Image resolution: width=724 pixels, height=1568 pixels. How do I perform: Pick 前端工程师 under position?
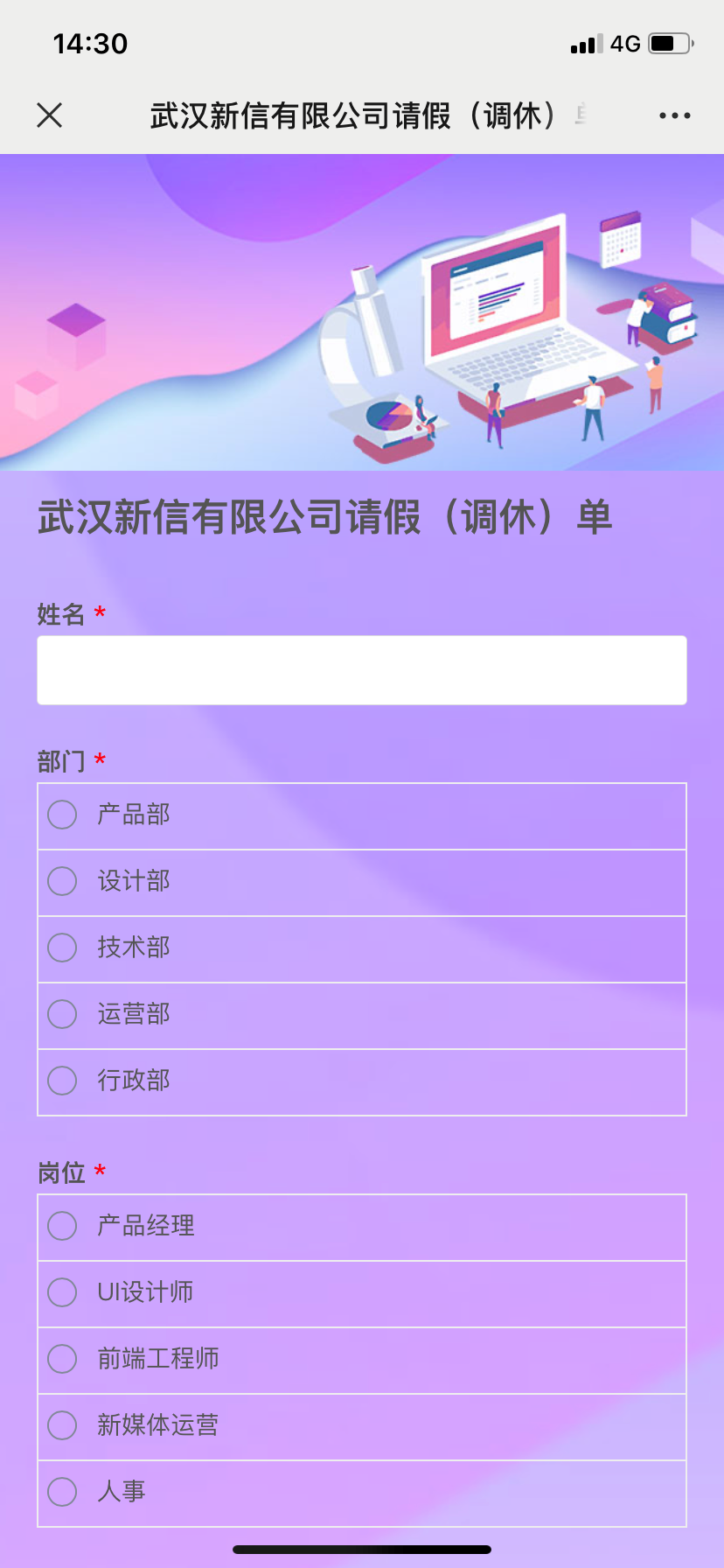tap(62, 1359)
